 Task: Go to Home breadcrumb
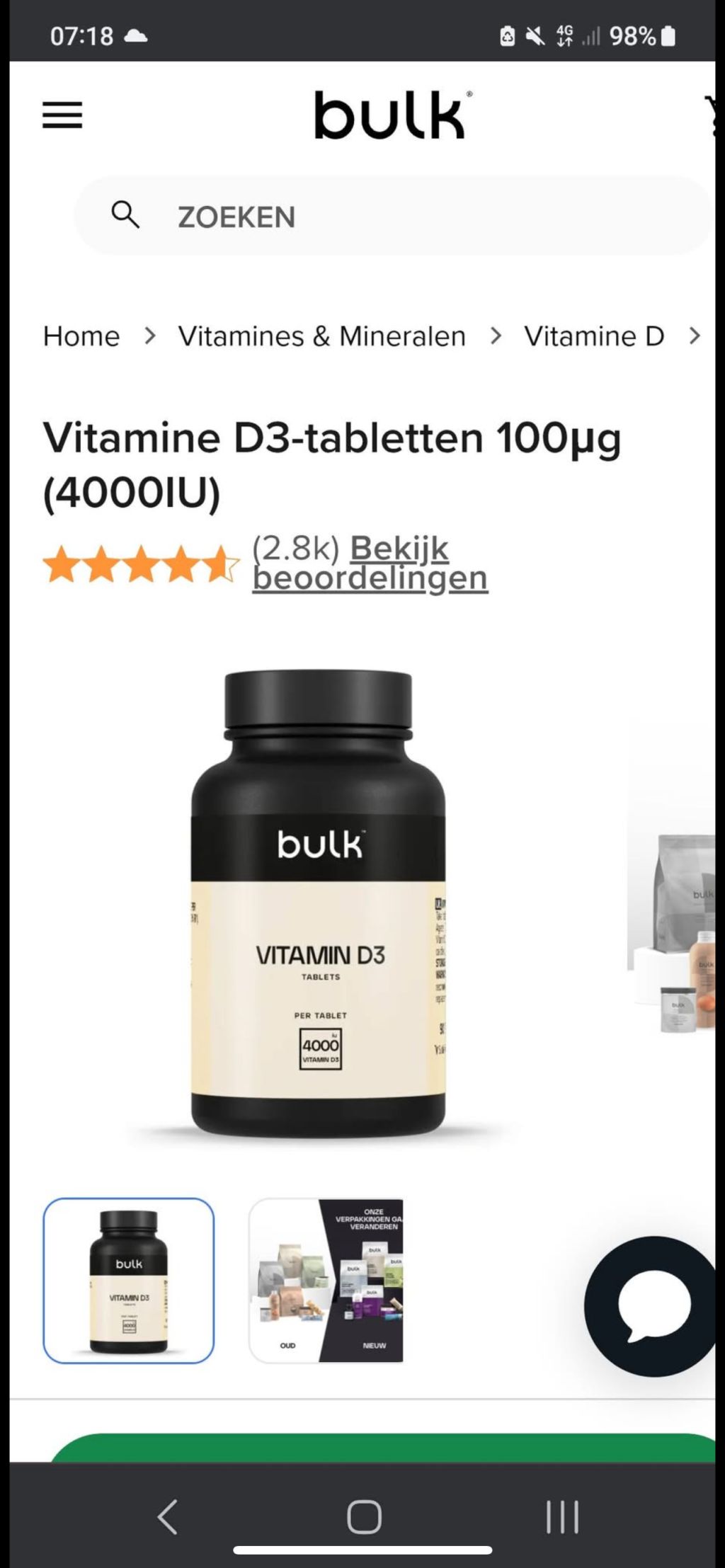(x=81, y=336)
